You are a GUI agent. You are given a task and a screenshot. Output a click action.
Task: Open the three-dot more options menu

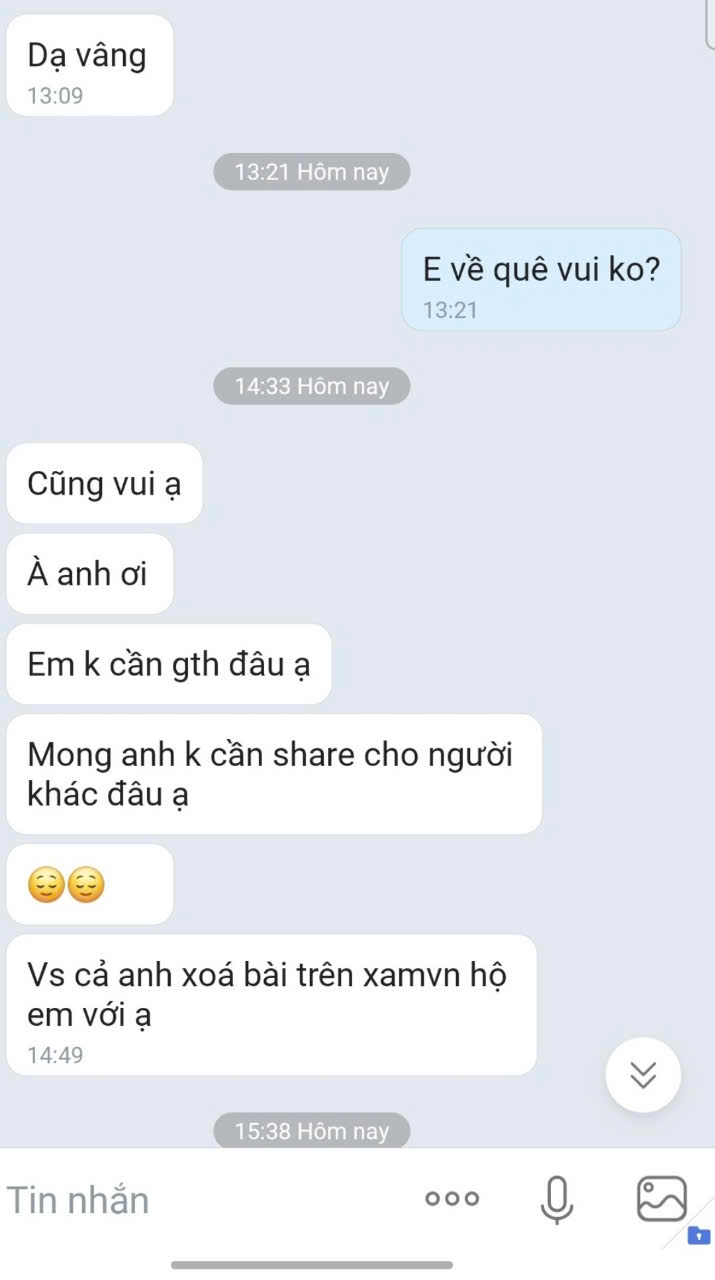(x=452, y=1198)
